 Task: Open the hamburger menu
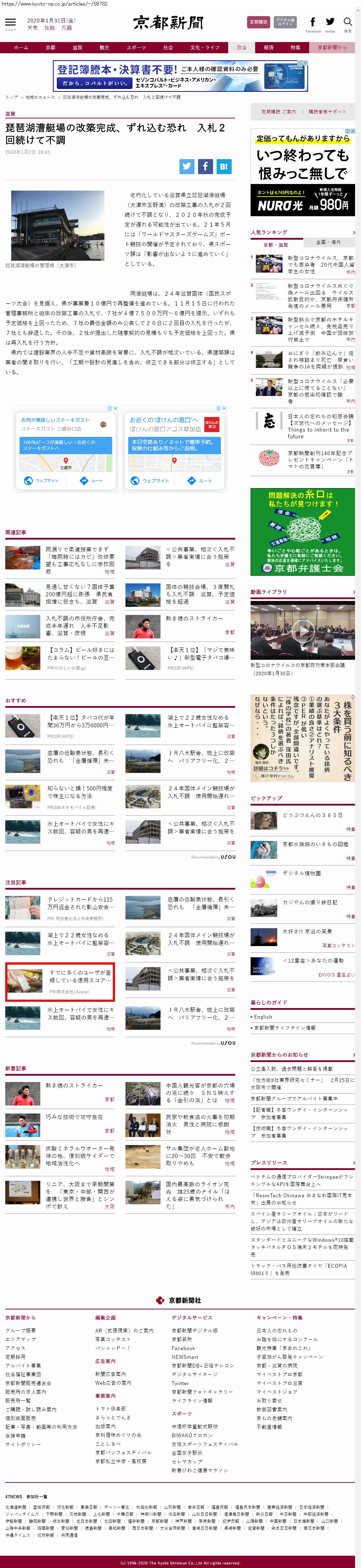coord(11,22)
